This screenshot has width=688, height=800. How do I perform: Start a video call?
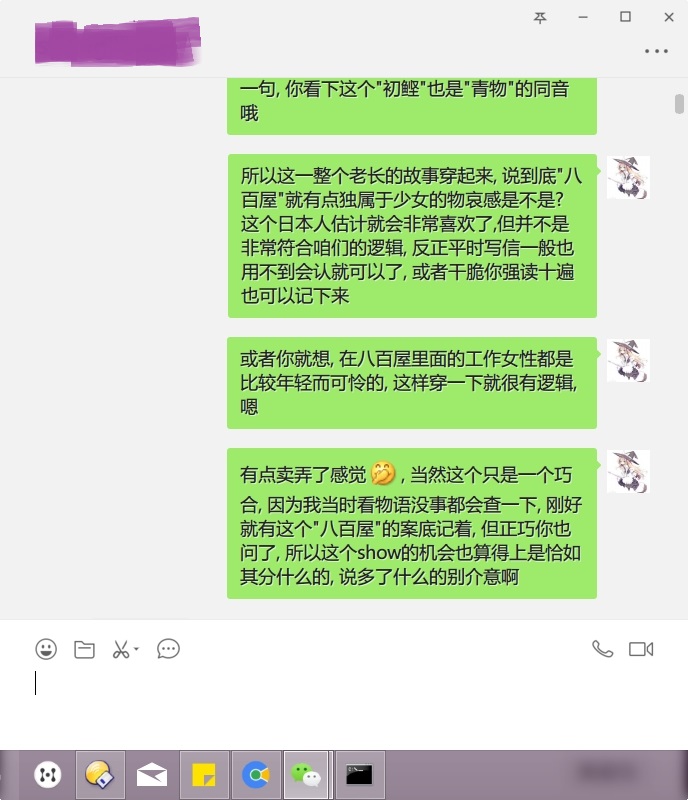click(641, 649)
